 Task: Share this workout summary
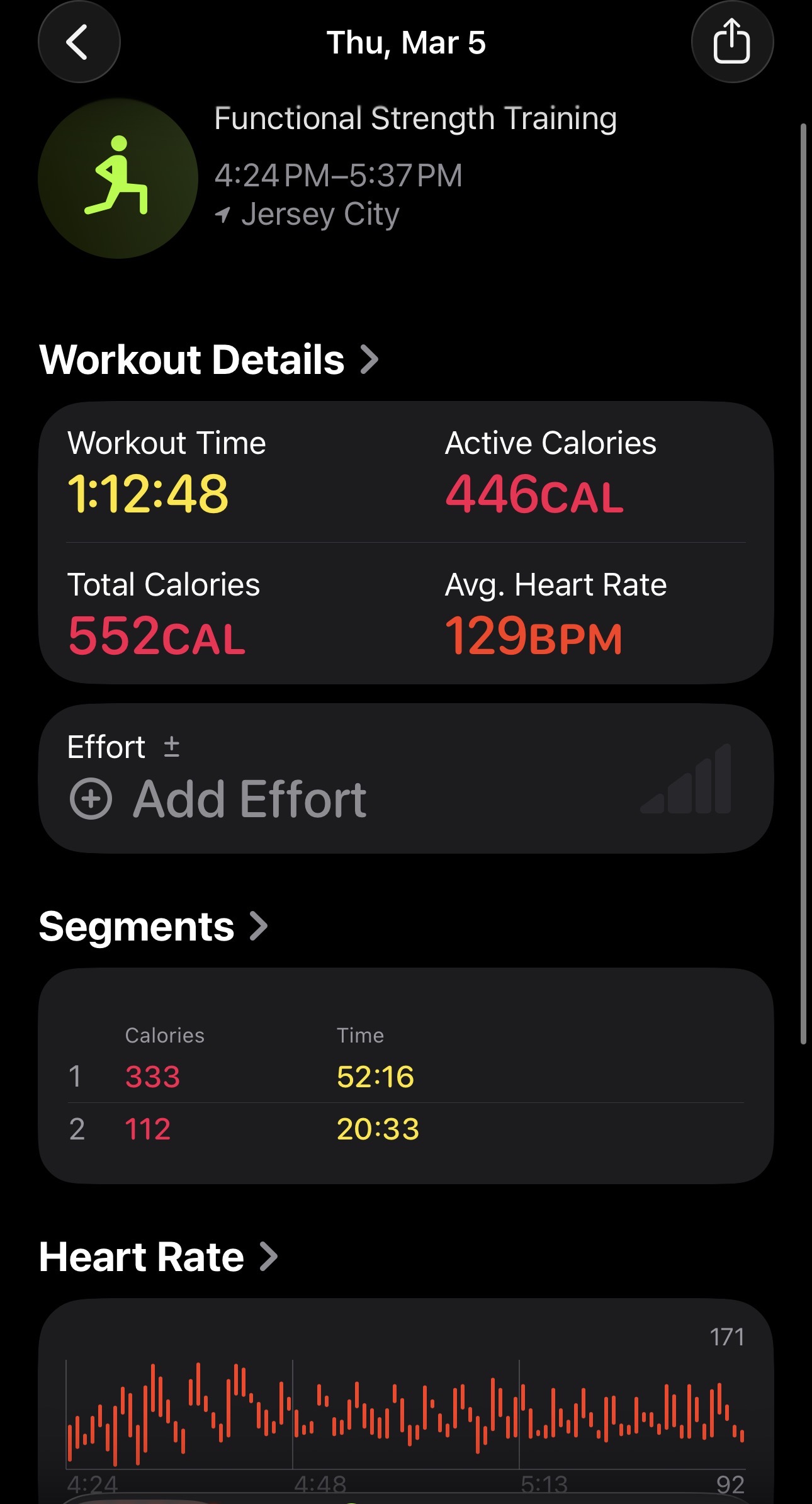tap(731, 42)
